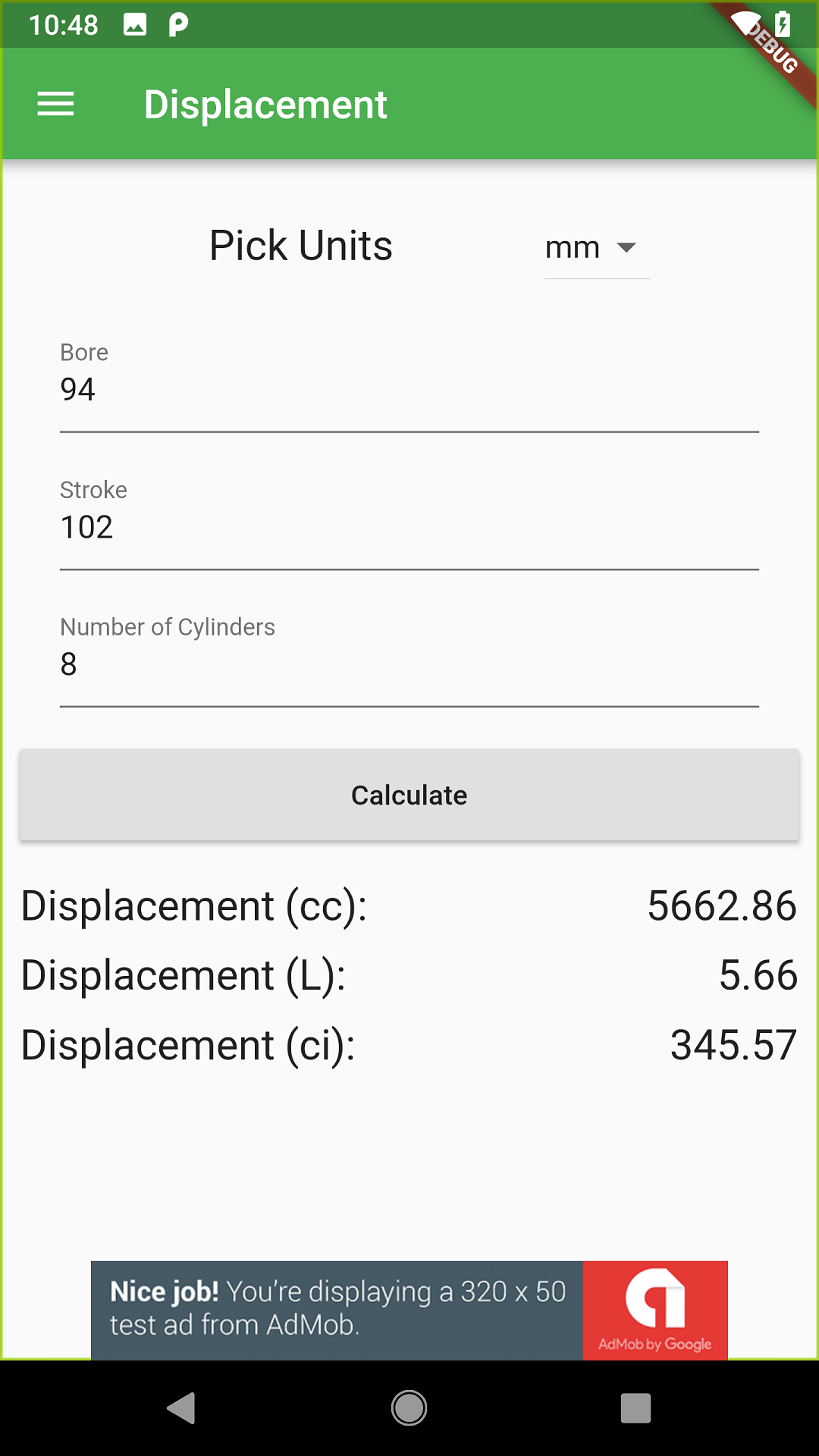The height and width of the screenshot is (1456, 819).
Task: Go back with the system back button
Action: point(181,1408)
